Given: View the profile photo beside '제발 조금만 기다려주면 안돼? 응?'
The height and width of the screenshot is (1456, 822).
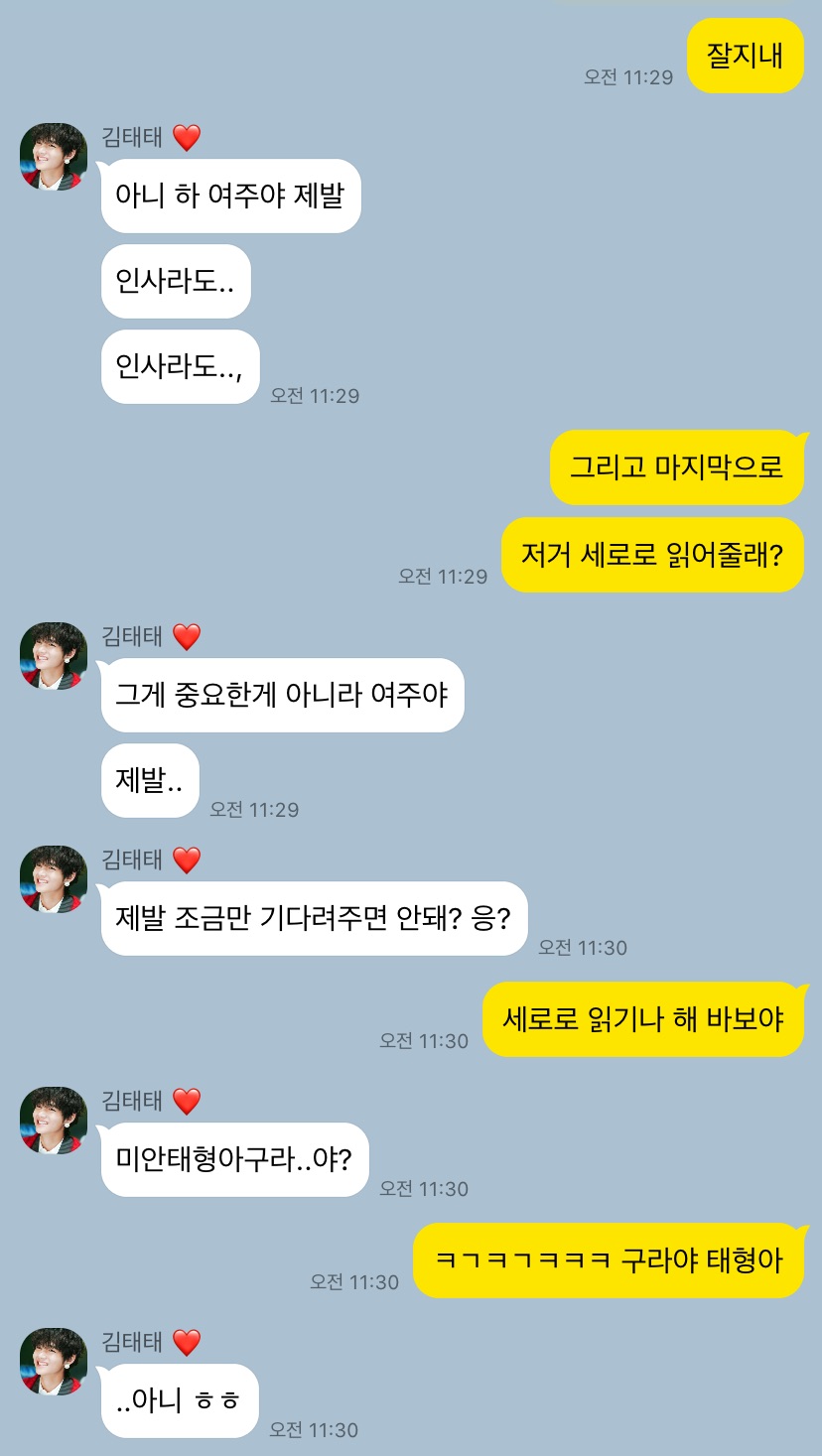Looking at the screenshot, I should tap(54, 879).
